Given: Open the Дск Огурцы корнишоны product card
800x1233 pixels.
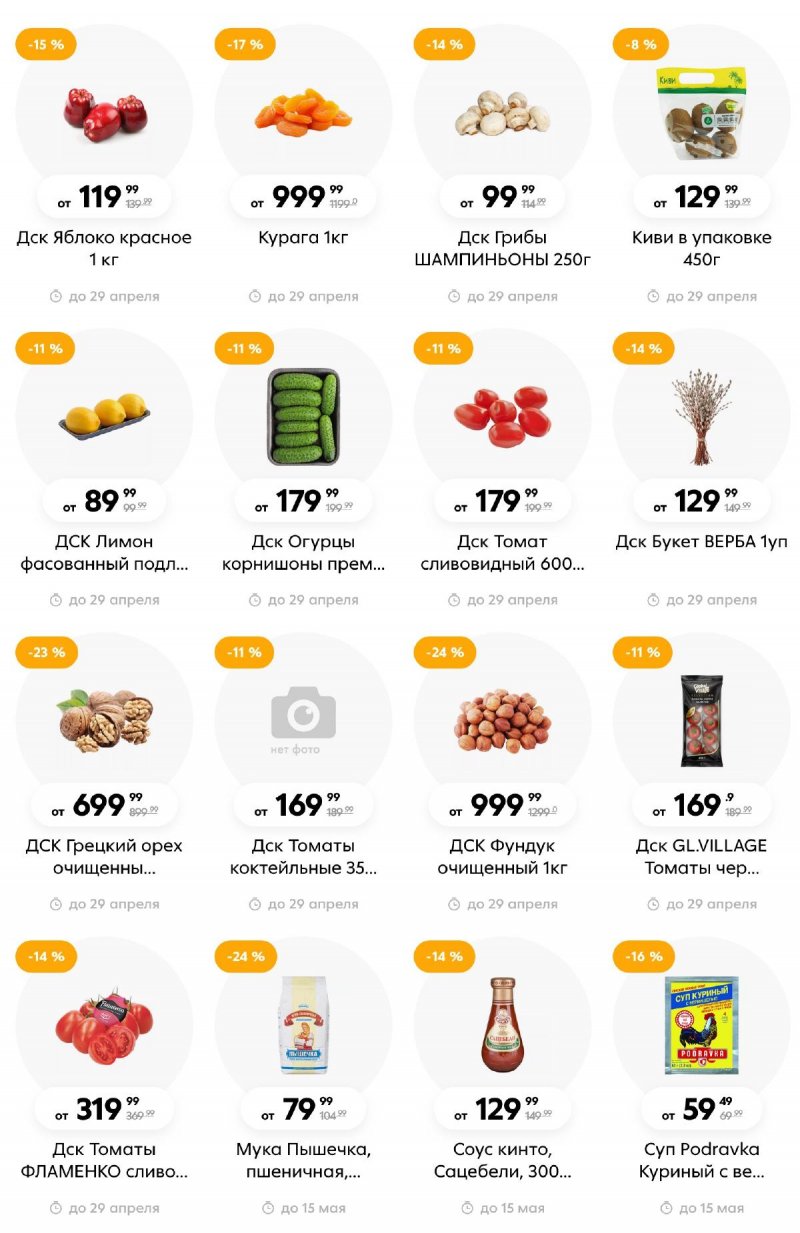Looking at the screenshot, I should point(303,414).
